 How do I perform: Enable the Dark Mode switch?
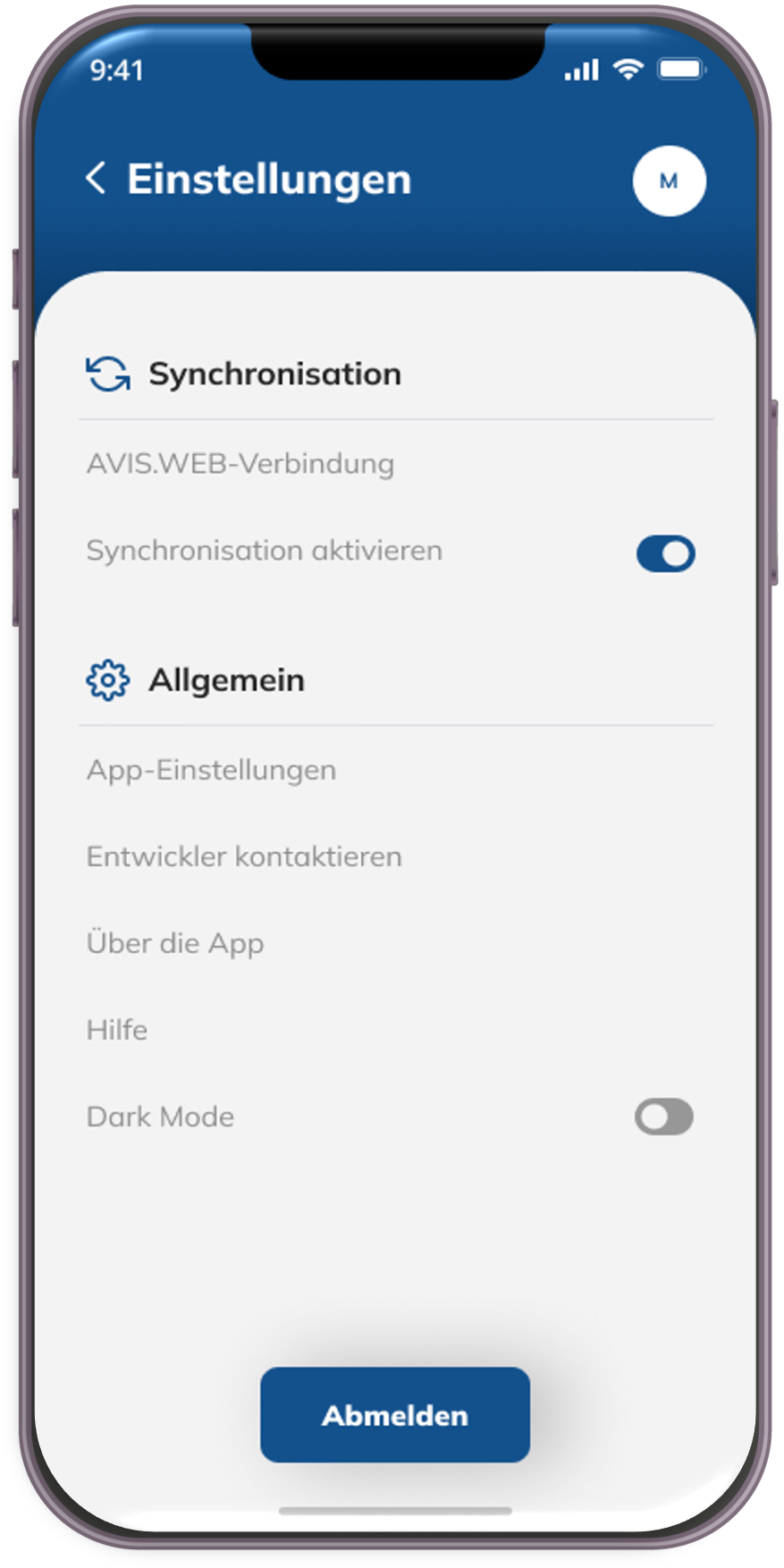coord(663,1117)
